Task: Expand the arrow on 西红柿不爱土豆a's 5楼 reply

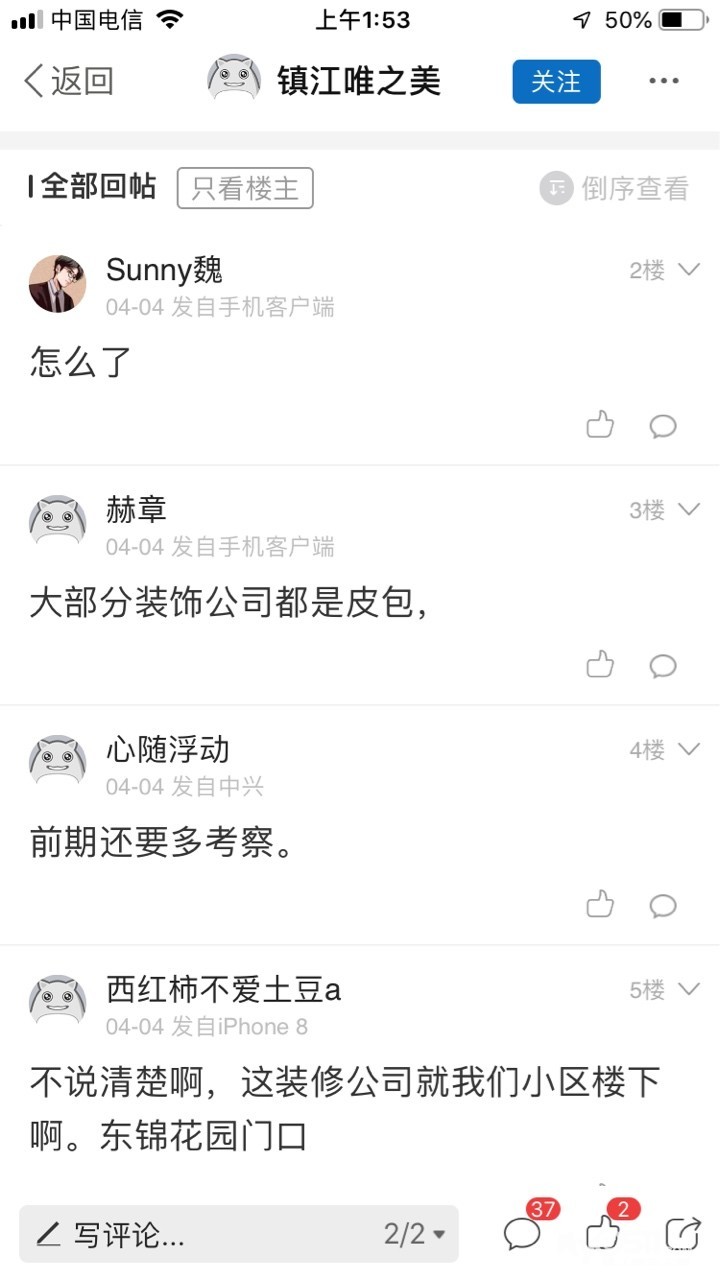Action: 689,989
